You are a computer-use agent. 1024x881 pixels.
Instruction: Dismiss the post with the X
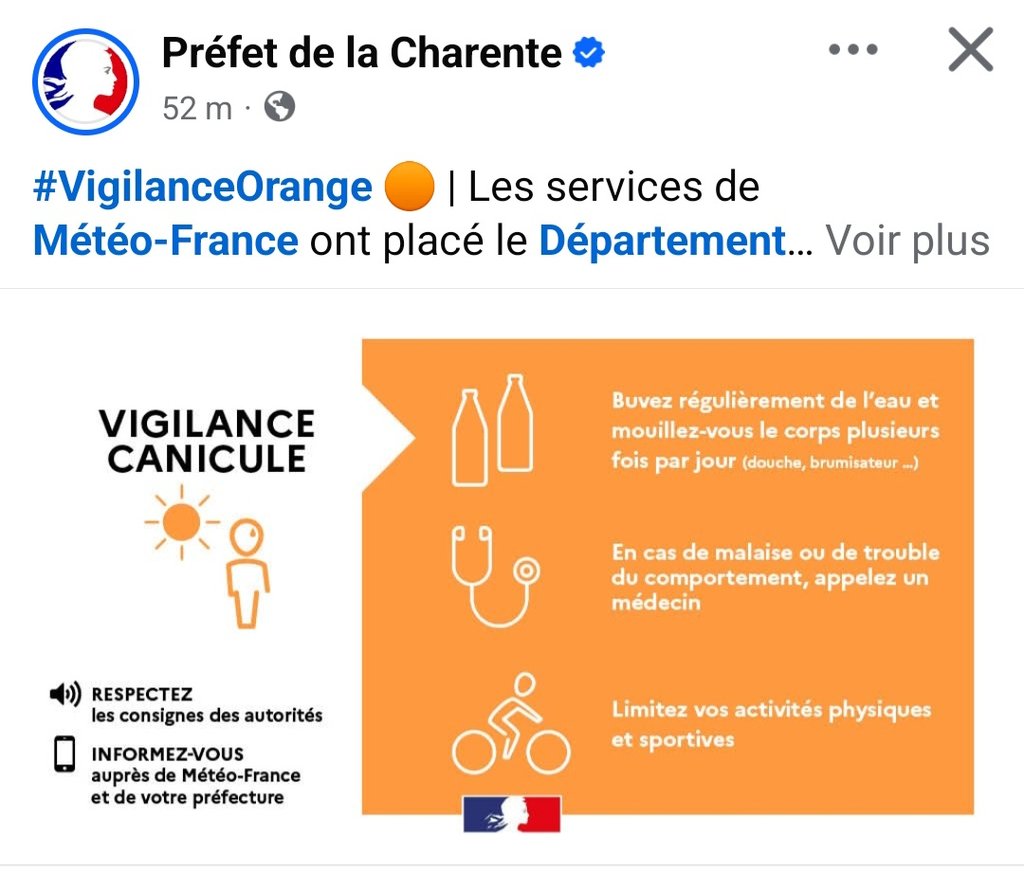click(x=969, y=51)
